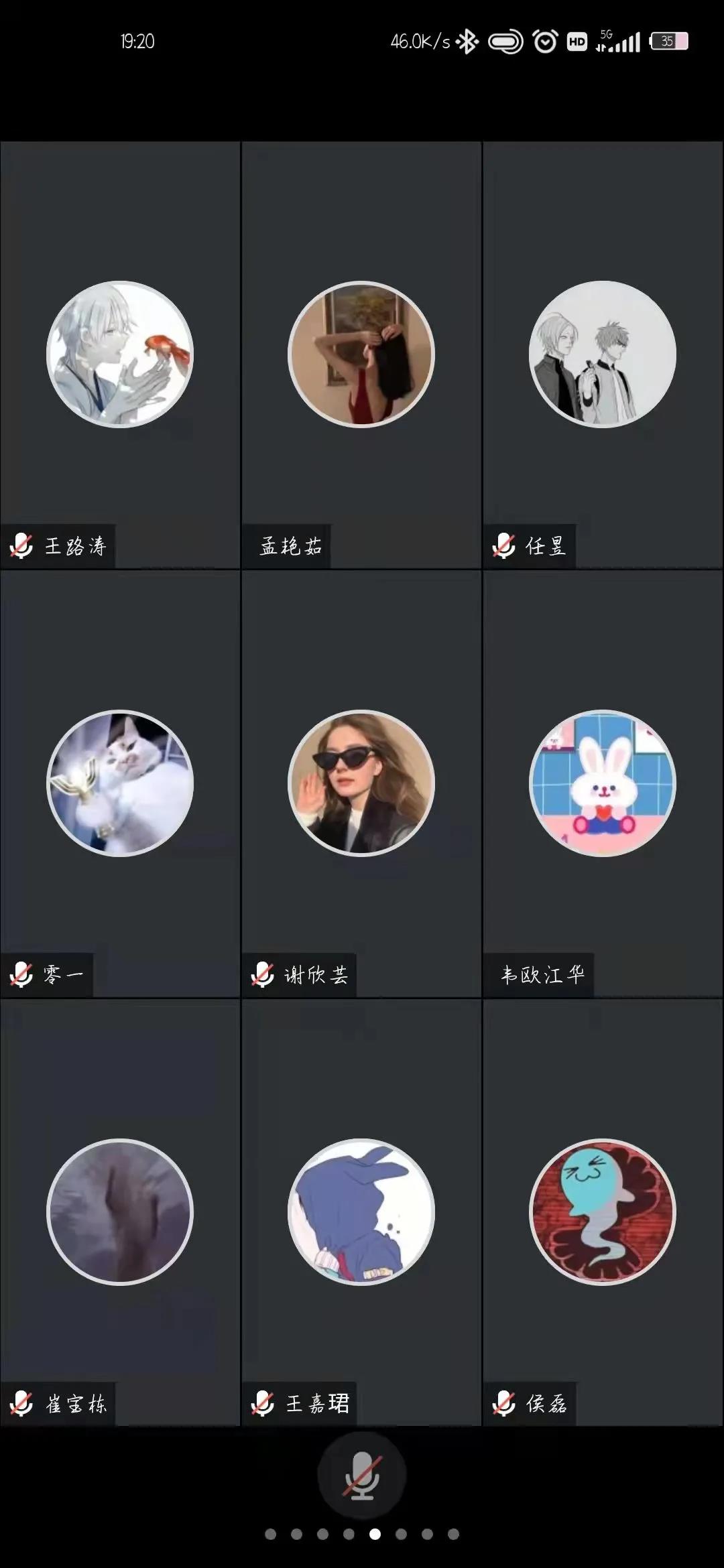
Task: Go to the last page indicator dot
Action: click(453, 1534)
